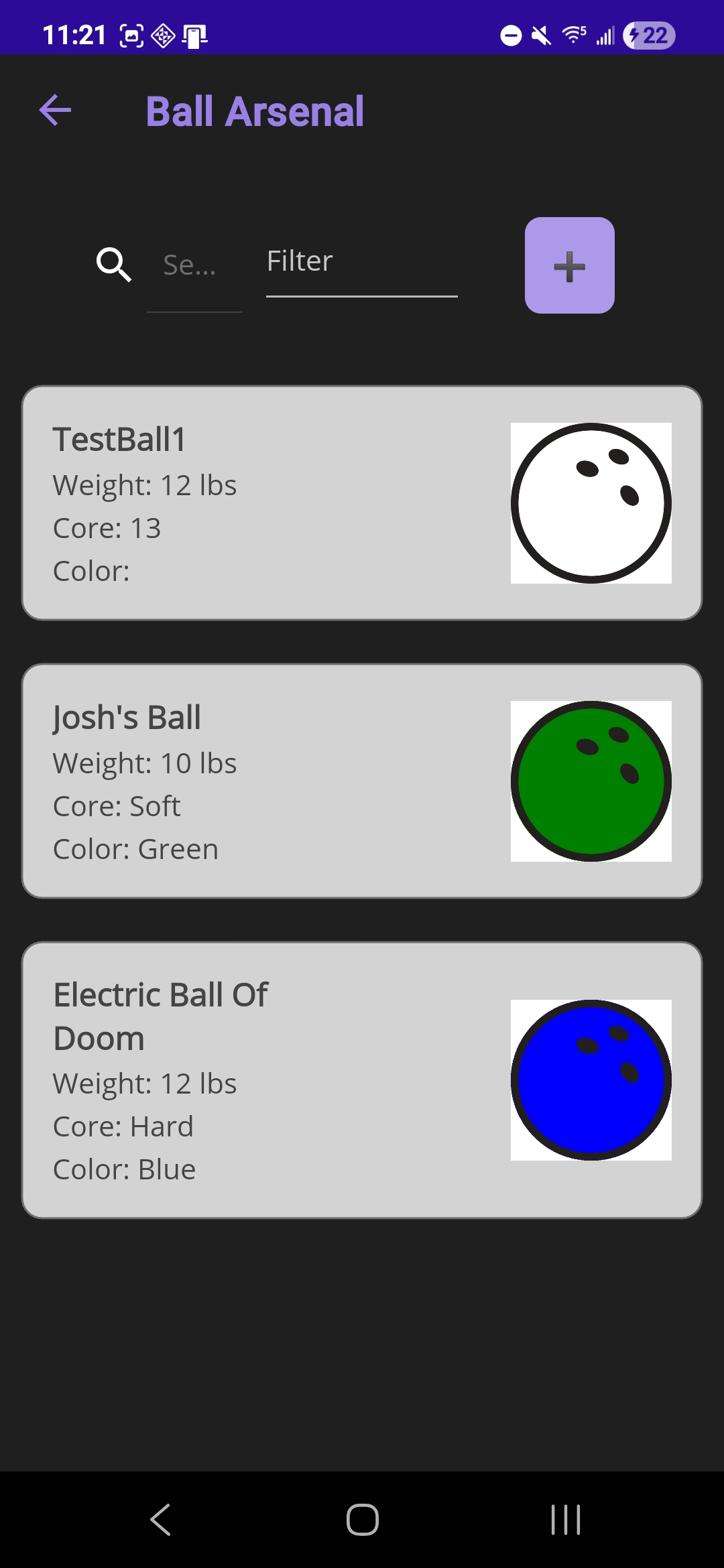Tap the Android home circle icon

tap(362, 1518)
